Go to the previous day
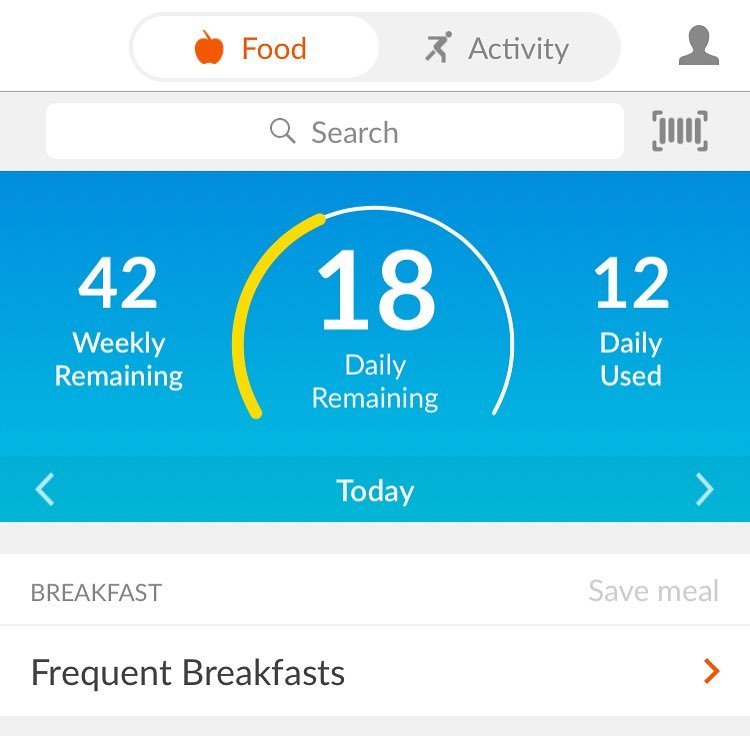The width and height of the screenshot is (750, 750). coord(44,489)
